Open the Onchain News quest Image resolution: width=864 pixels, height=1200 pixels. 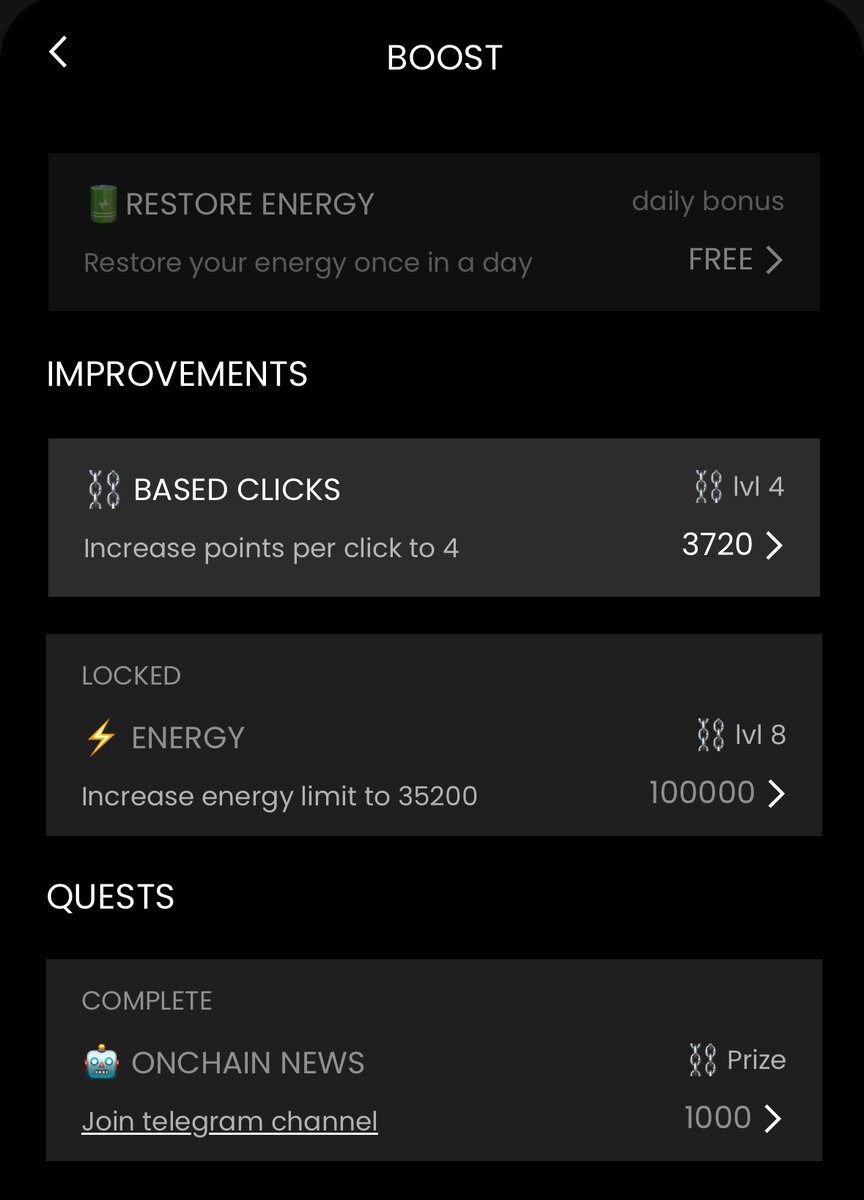pos(433,1060)
